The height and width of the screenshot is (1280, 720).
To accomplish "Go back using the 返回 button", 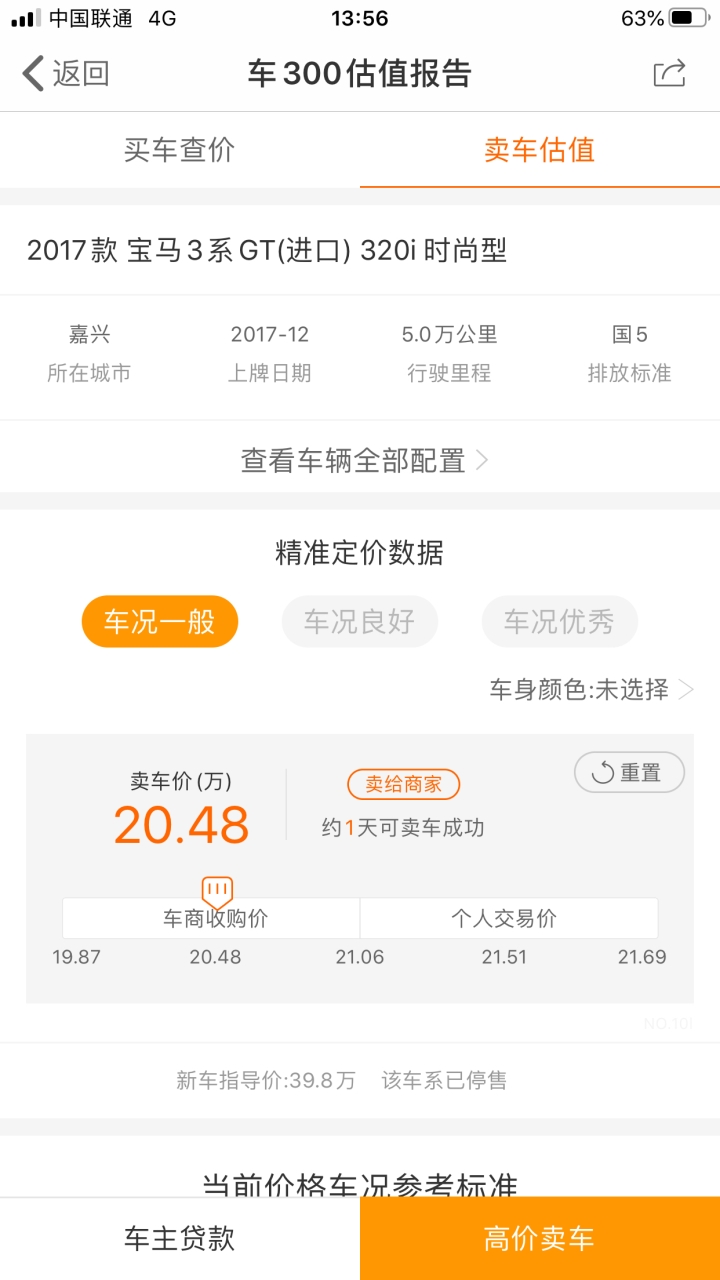I will coord(66,73).
